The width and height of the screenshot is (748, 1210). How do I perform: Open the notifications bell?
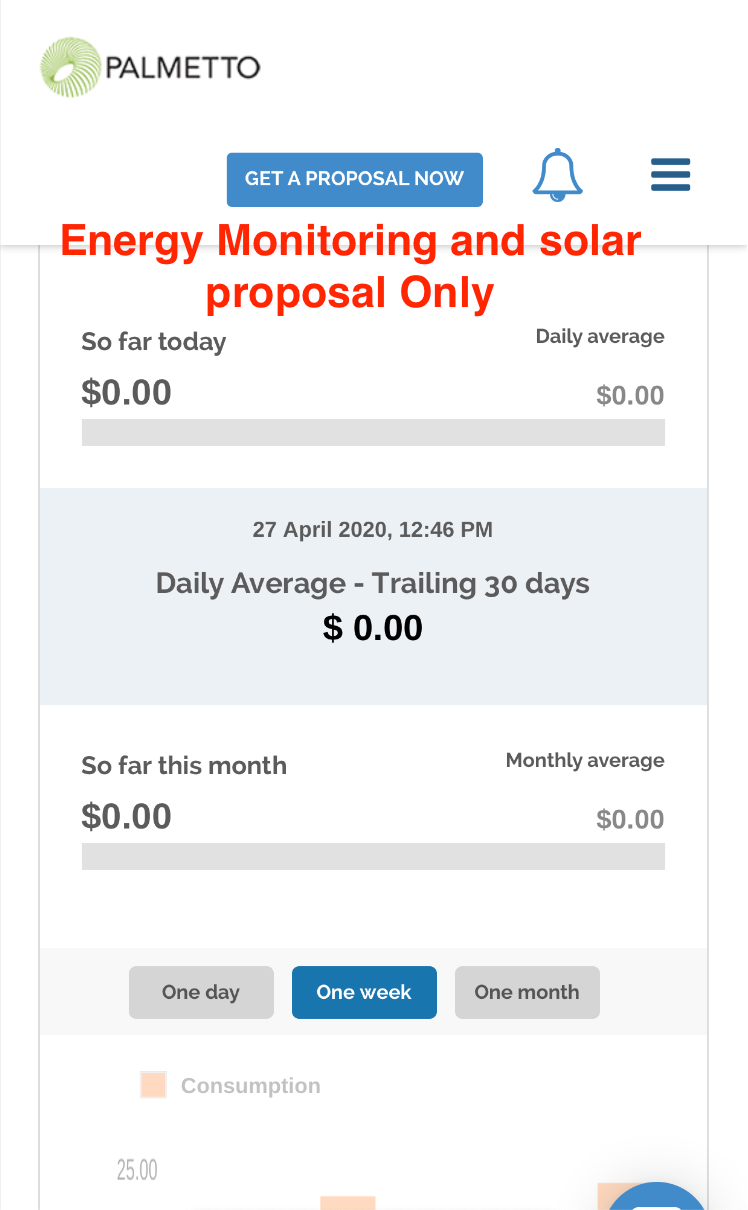coord(557,176)
